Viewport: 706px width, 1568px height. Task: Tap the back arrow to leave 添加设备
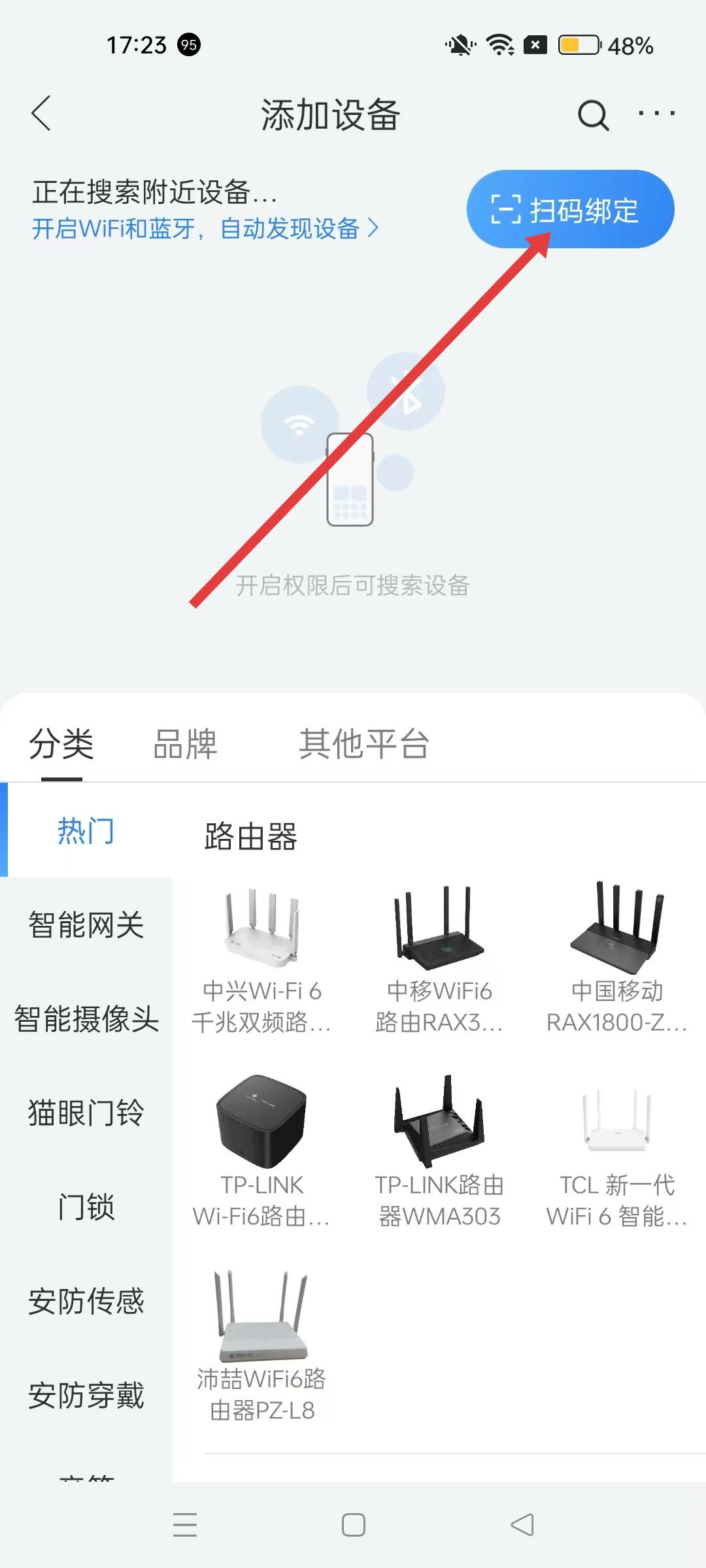41,112
